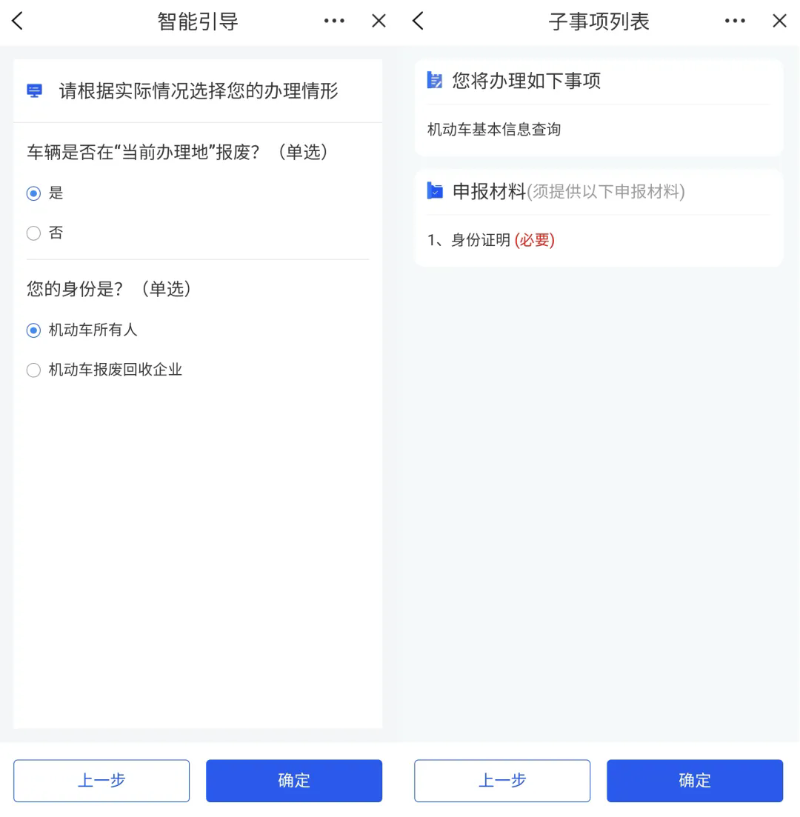Close the 智能引导 screen
This screenshot has width=800, height=817.
coord(379,21)
